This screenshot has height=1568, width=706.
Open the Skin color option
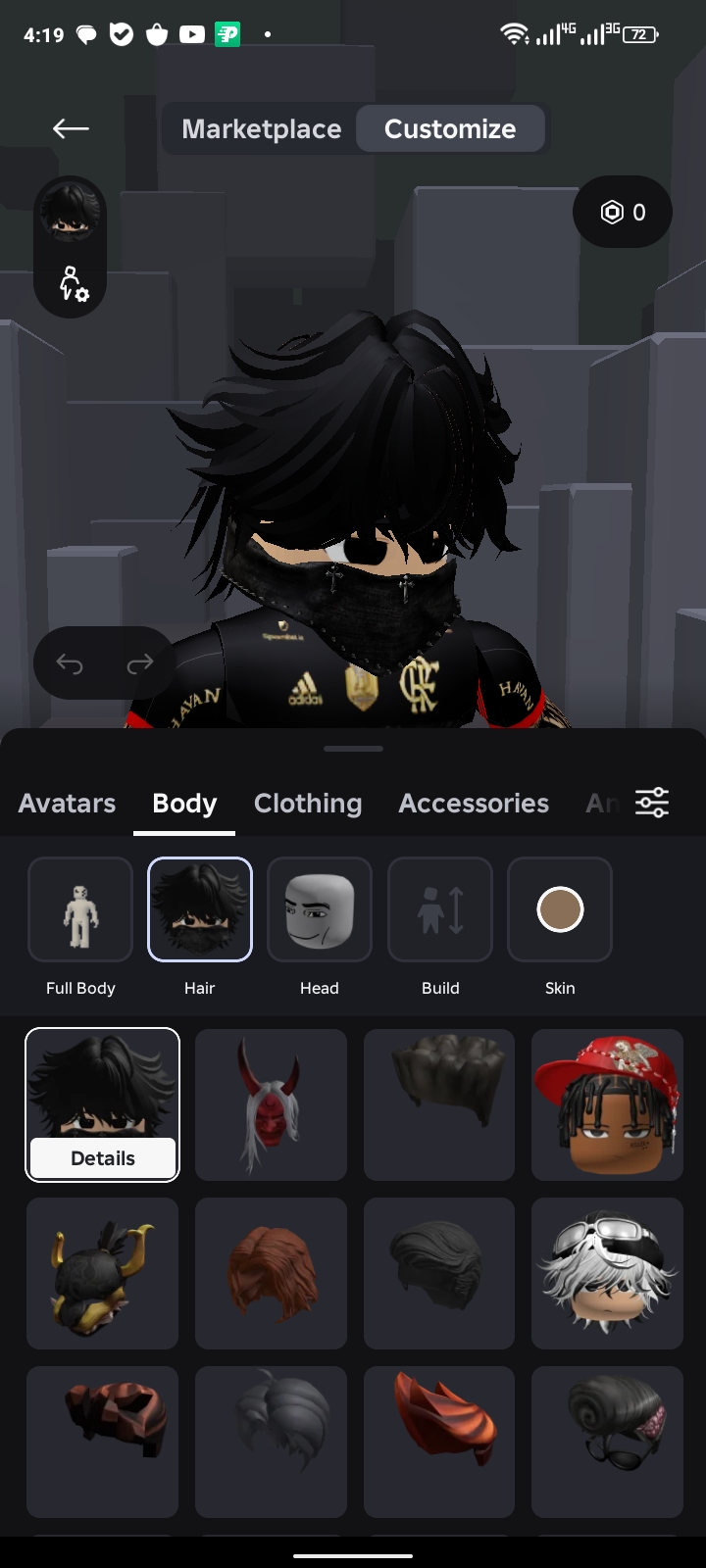[560, 927]
